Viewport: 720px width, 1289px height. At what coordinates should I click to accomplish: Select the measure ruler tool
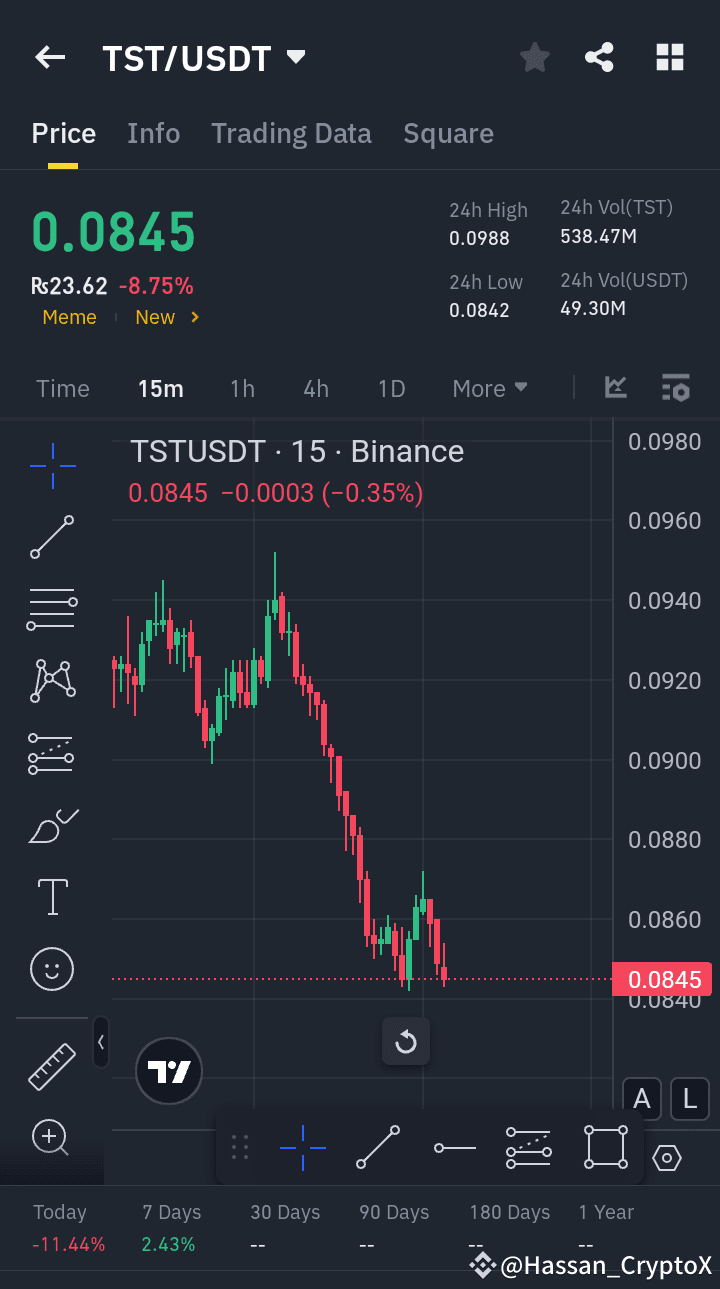tap(51, 1066)
